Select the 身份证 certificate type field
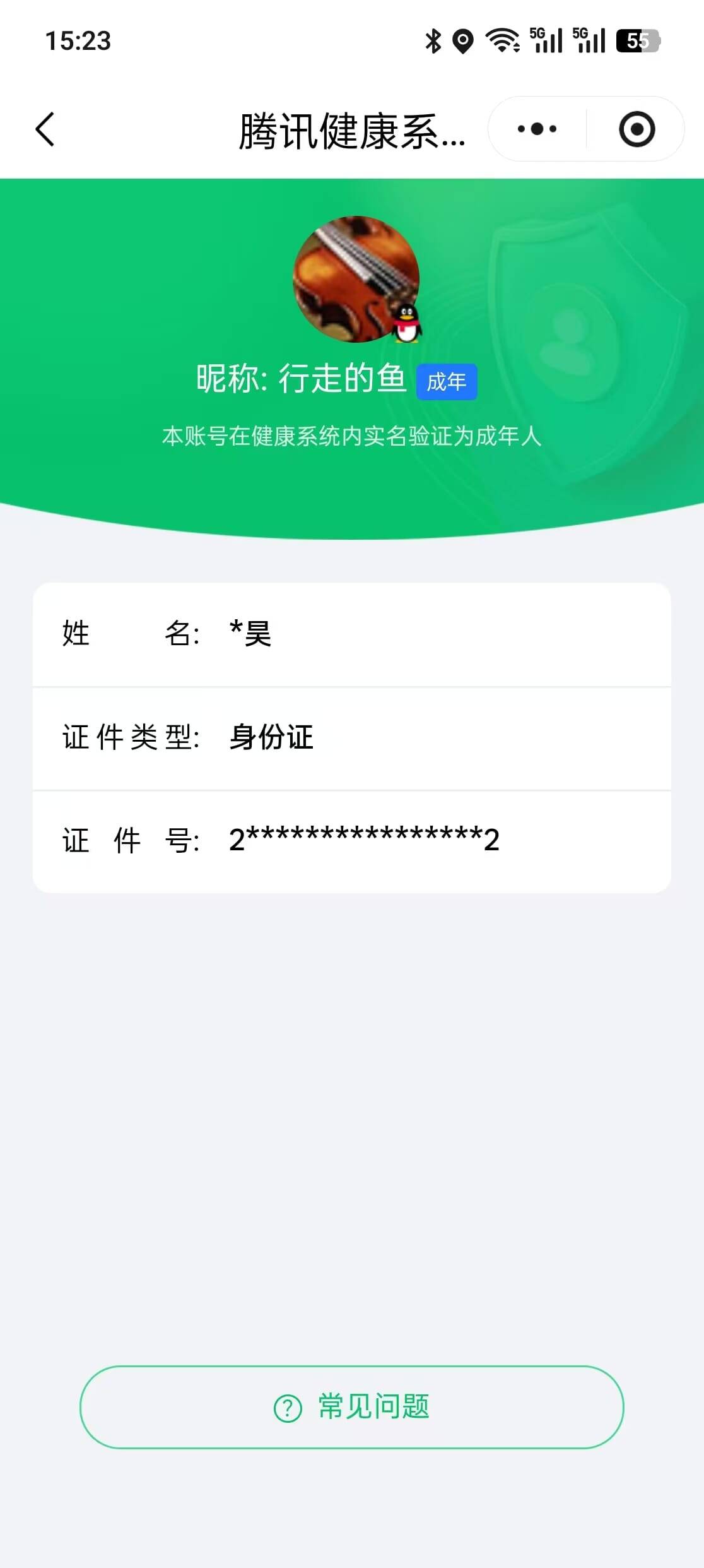The image size is (704, 1568). tap(273, 737)
